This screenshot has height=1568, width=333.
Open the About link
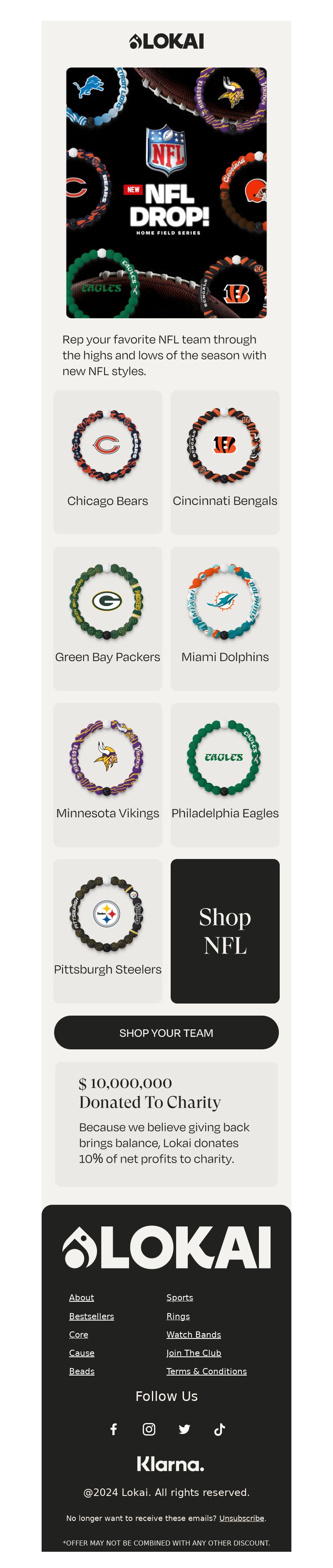pos(82,1297)
